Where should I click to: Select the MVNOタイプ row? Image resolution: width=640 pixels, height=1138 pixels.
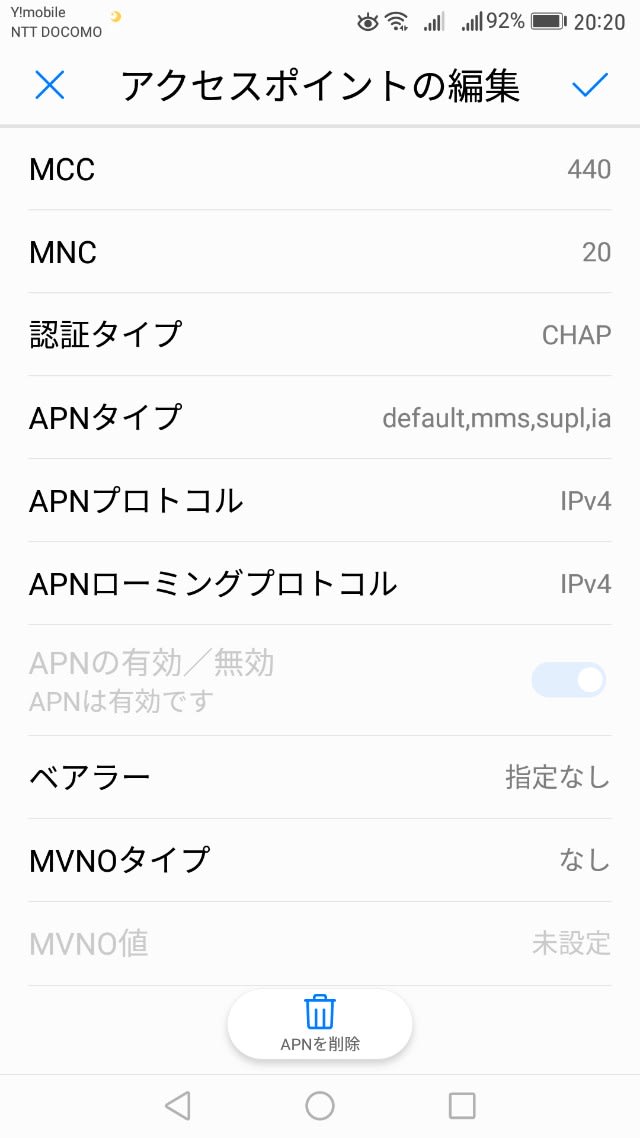point(320,861)
